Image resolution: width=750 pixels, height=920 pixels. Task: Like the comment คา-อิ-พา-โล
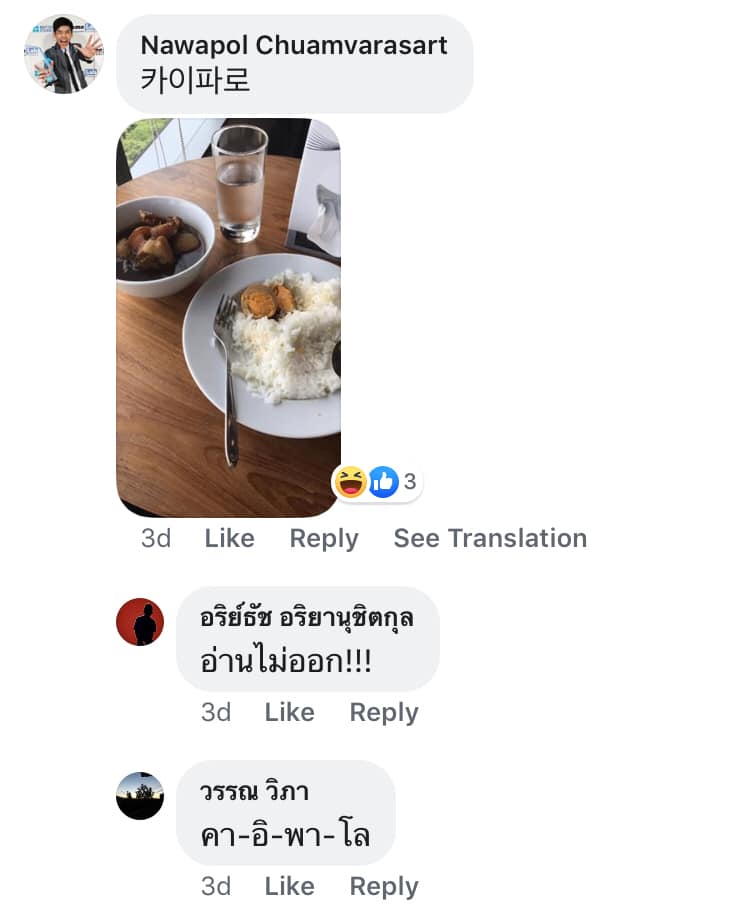tap(289, 886)
